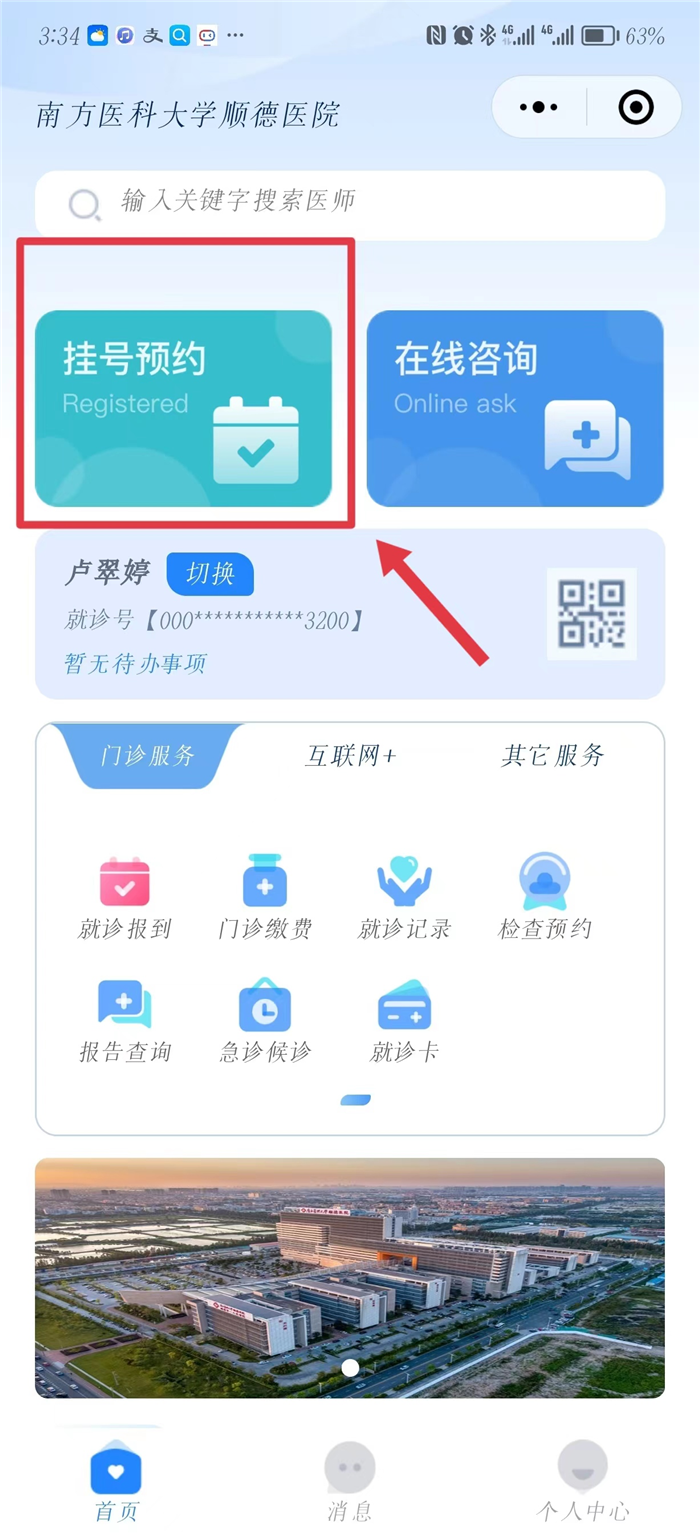
Task: Open 挂号预约 registration card
Action: [183, 408]
